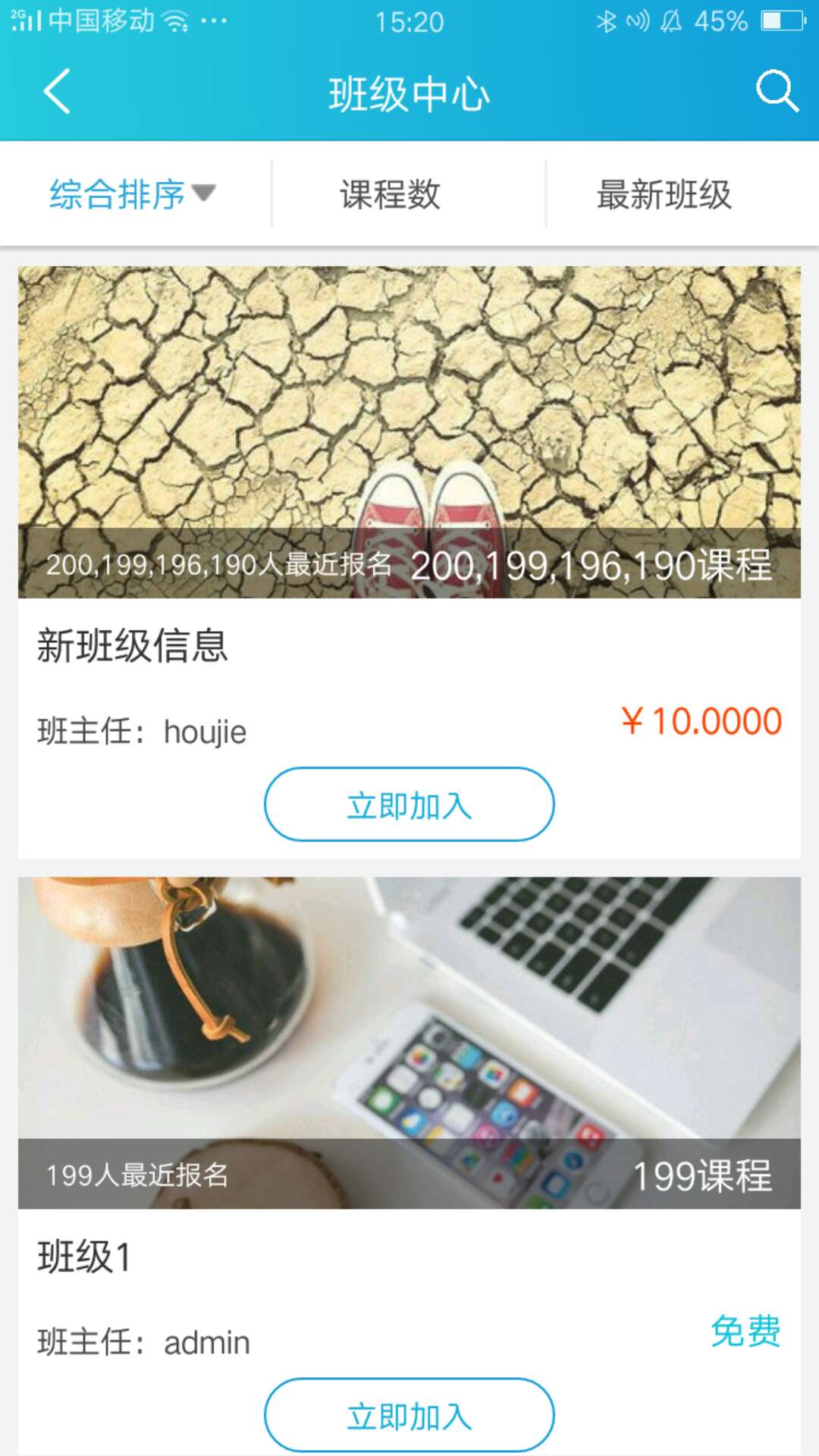This screenshot has height=1456, width=819.
Task: Tap the cracked-earth cover image of 新班级信息
Action: coord(409,425)
